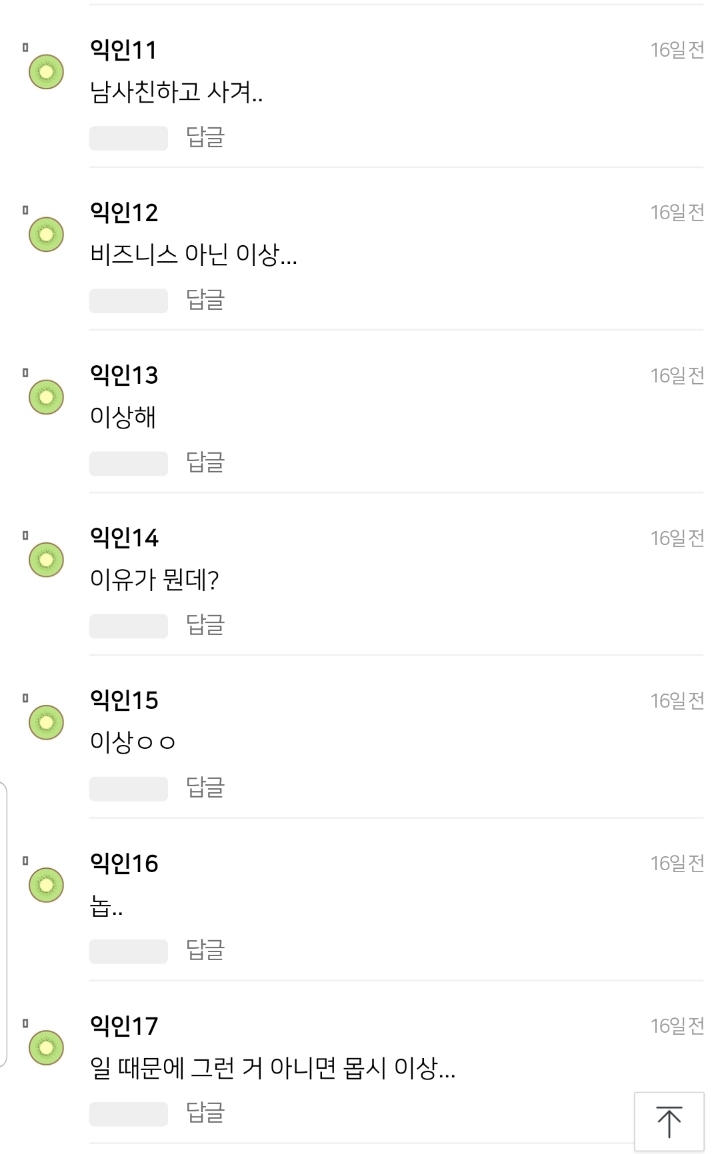Click the kiwi avatar beside 익인15
The height and width of the screenshot is (1154, 720).
(x=45, y=721)
